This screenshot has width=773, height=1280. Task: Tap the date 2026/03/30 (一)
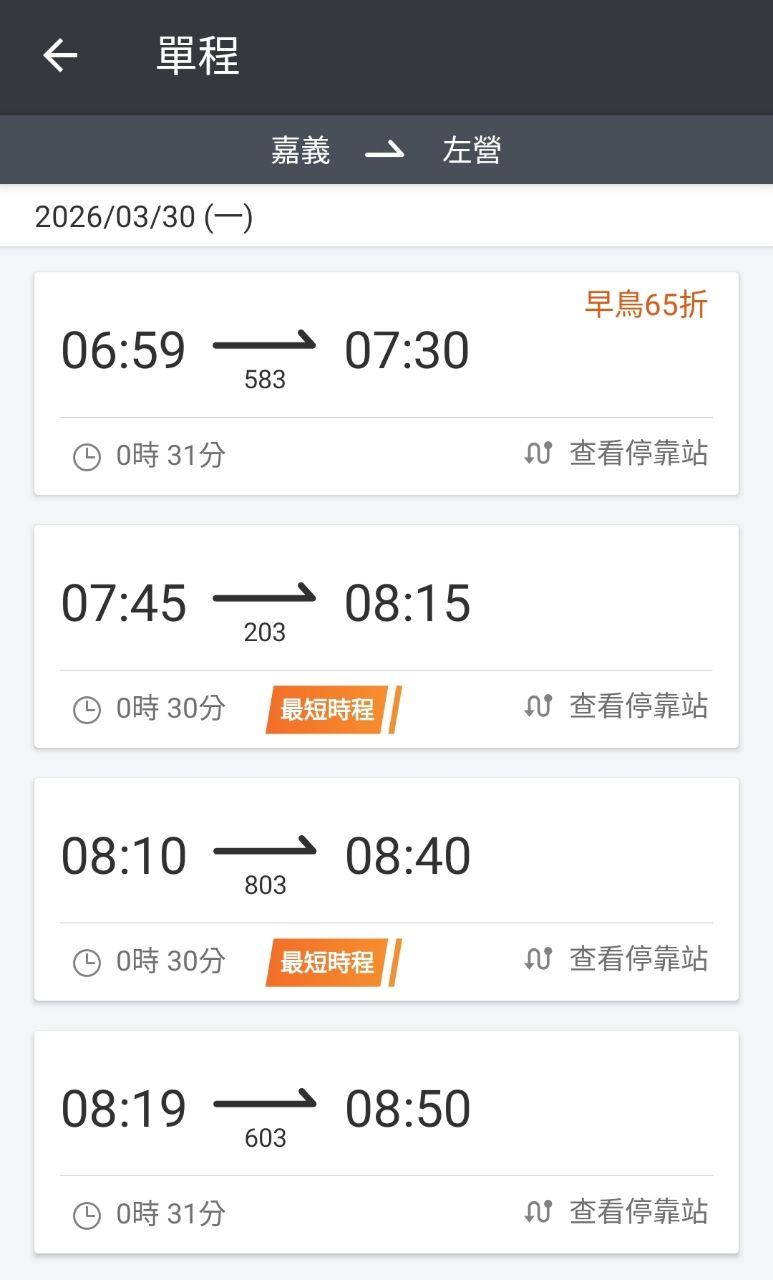coord(144,216)
